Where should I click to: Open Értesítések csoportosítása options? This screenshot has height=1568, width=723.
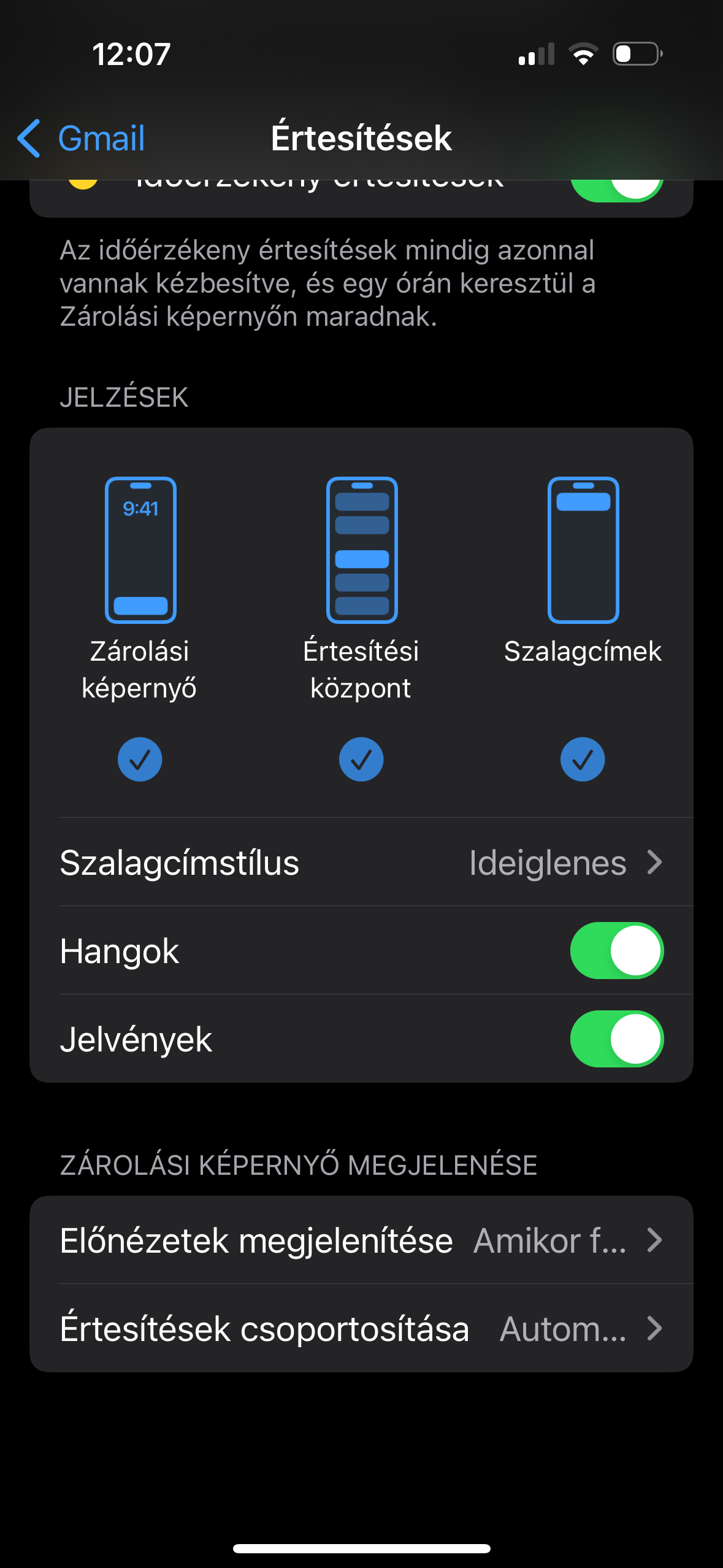(361, 1329)
